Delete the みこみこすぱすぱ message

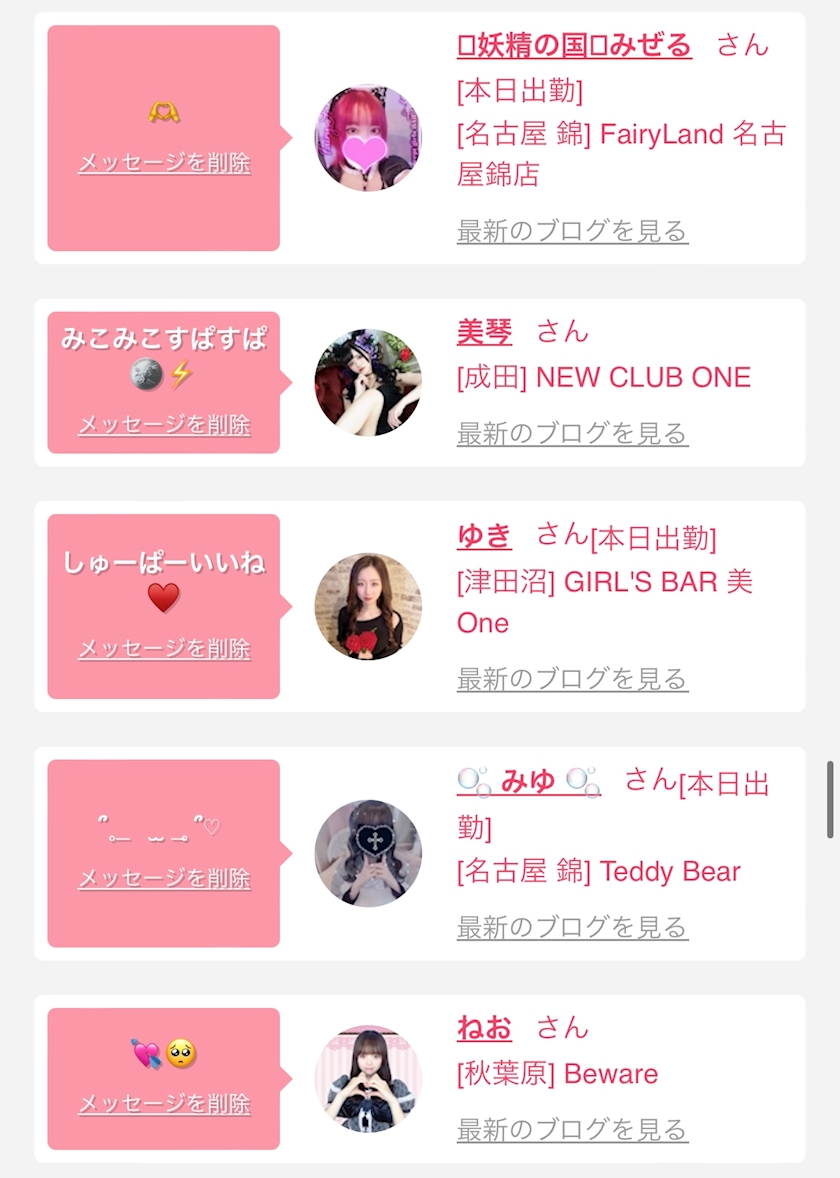164,425
